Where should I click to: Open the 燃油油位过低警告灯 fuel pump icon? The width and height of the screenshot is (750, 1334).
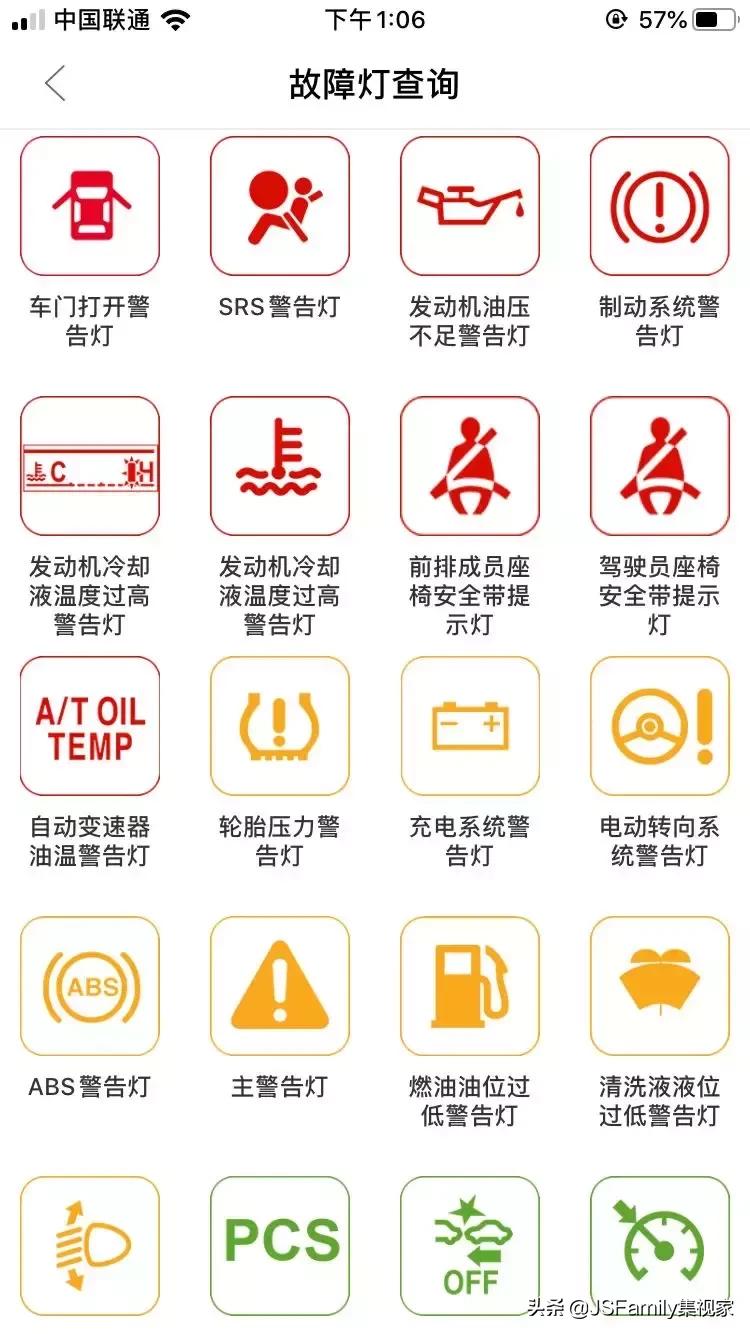click(x=470, y=986)
